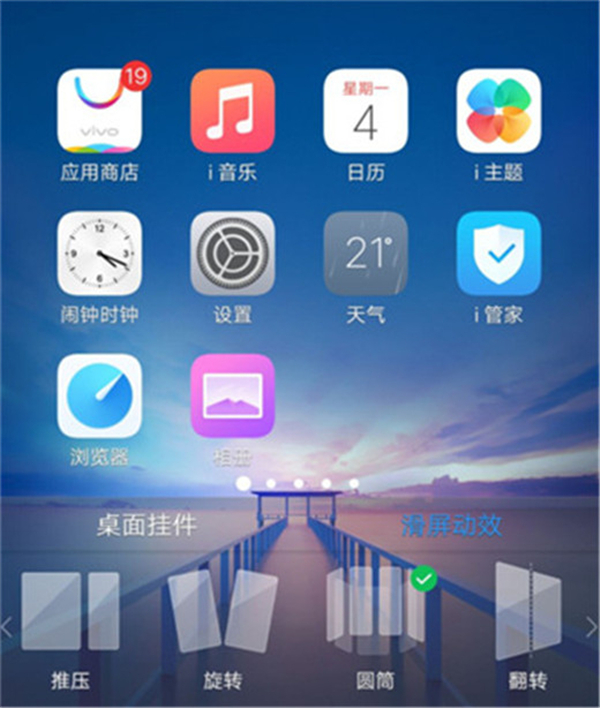Open the 闹钟时钟 clock app
This screenshot has height=708, width=600.
tap(99, 253)
